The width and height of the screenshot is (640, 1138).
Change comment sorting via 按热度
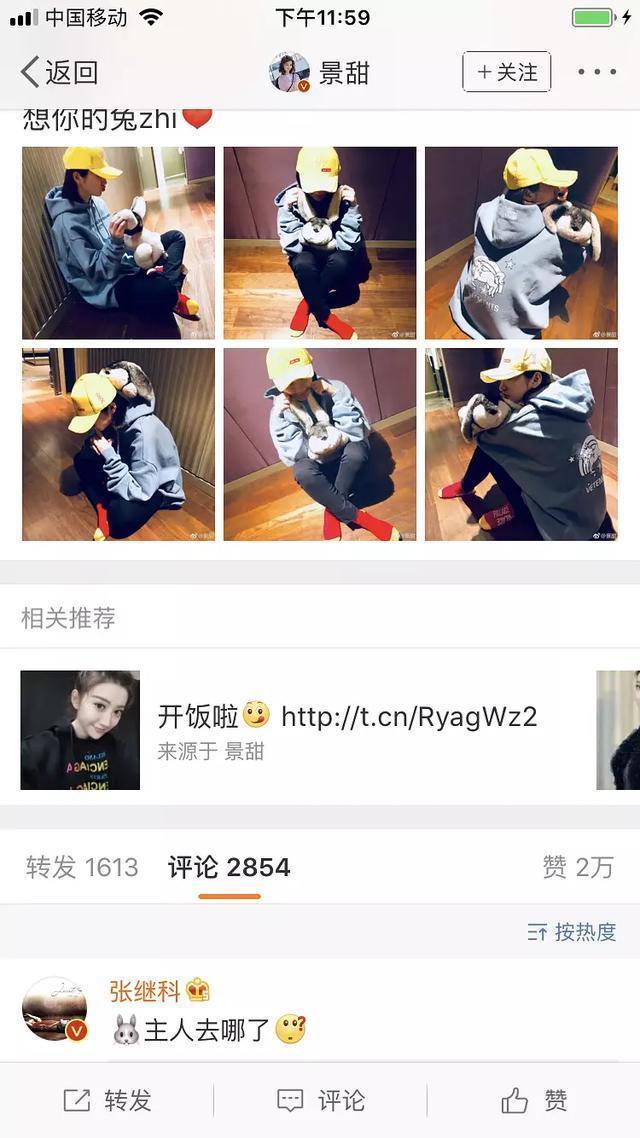pyautogui.click(x=572, y=932)
